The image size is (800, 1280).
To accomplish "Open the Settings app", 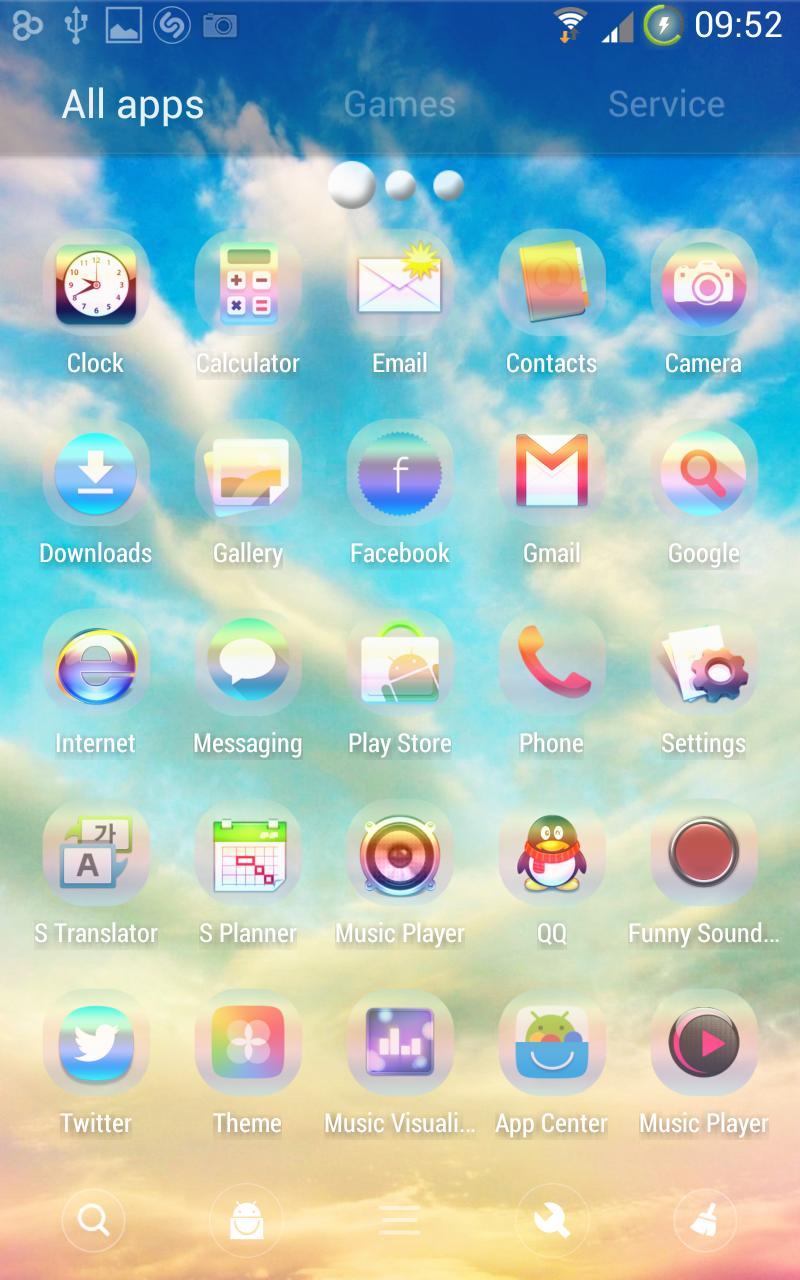I will point(704,665).
